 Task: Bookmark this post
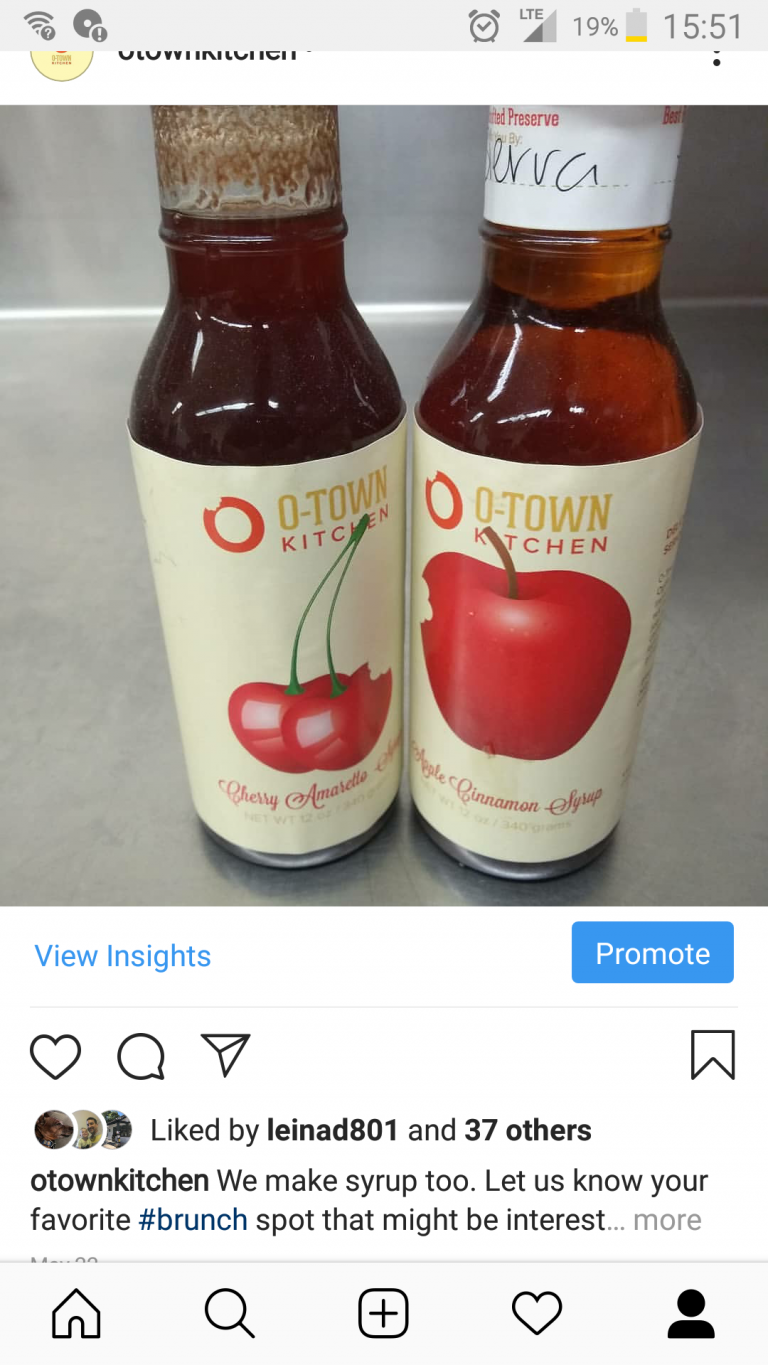[713, 1055]
